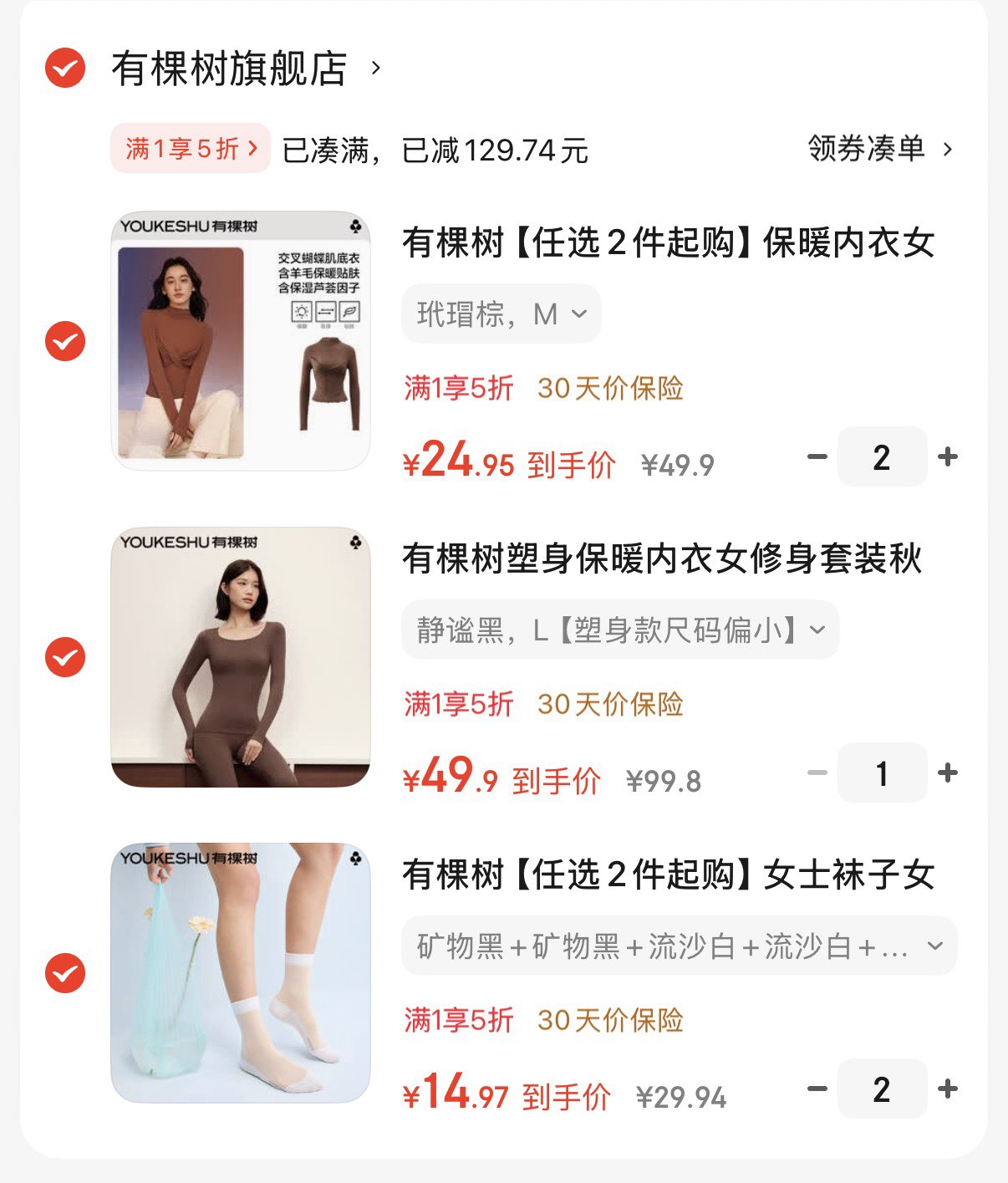Open the 静谧黑 L size dropdown
Viewport: 1008px width, 1183px height.
tap(620, 630)
